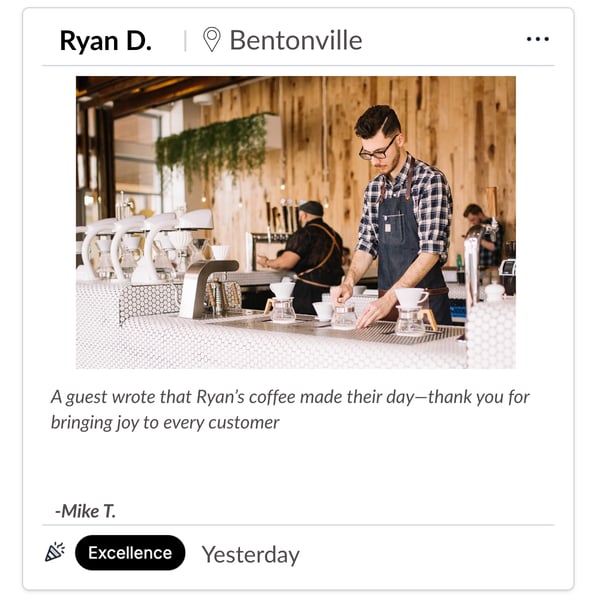Open the coffee shop photo of Ryan
Screen dimensions: 600x600
point(296,222)
